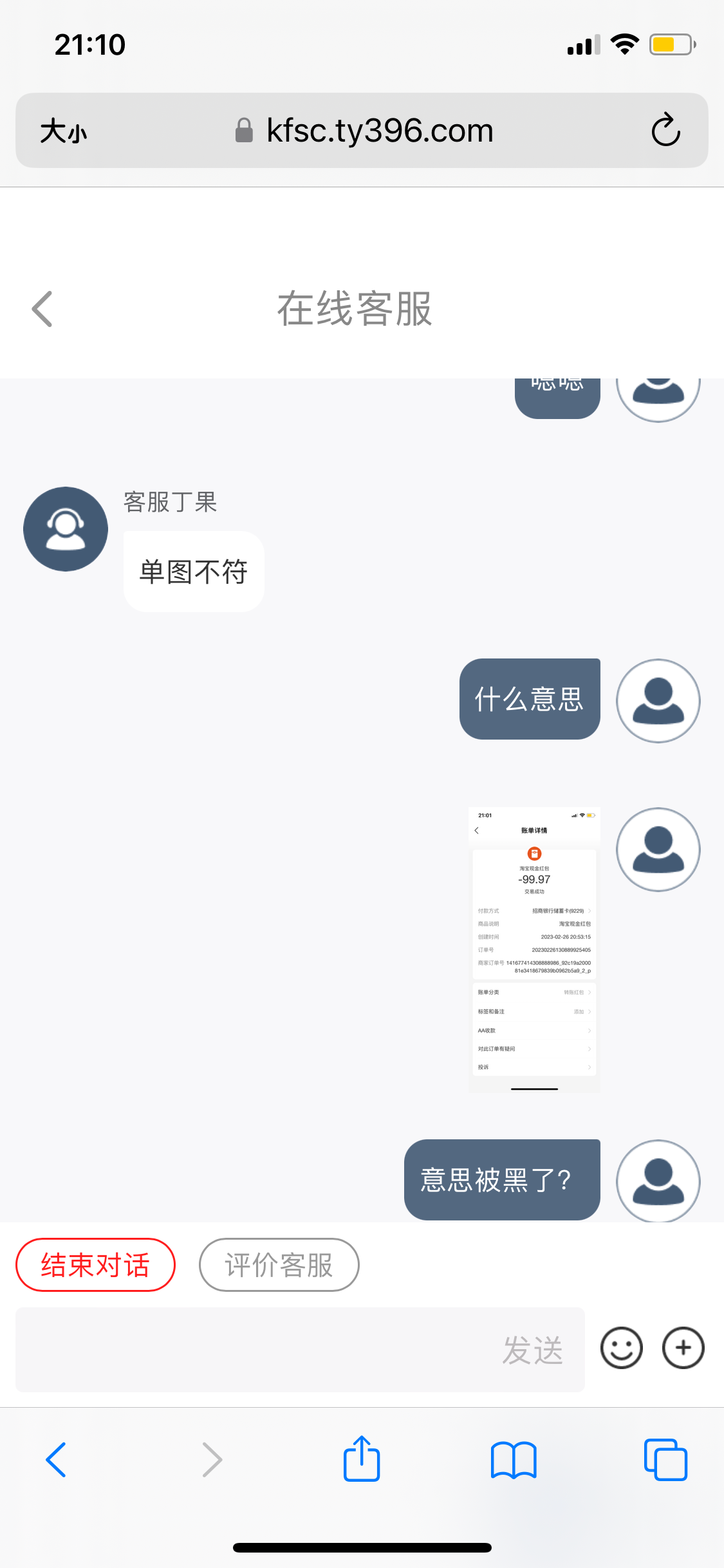724x1568 pixels.
Task: Share this page from Safari's toolbar
Action: (362, 1459)
